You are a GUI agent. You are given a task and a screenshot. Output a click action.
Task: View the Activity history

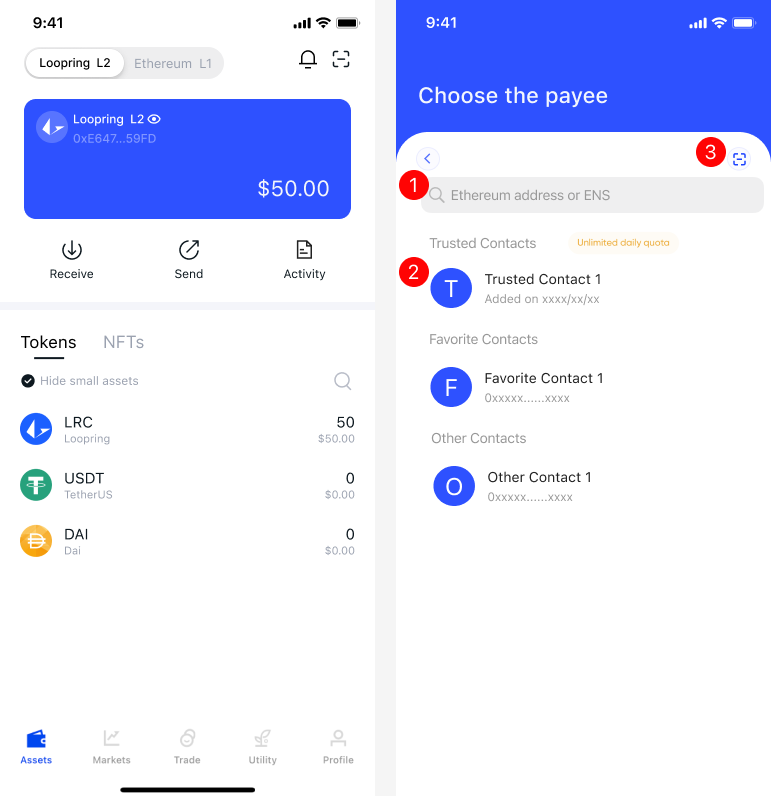[304, 259]
